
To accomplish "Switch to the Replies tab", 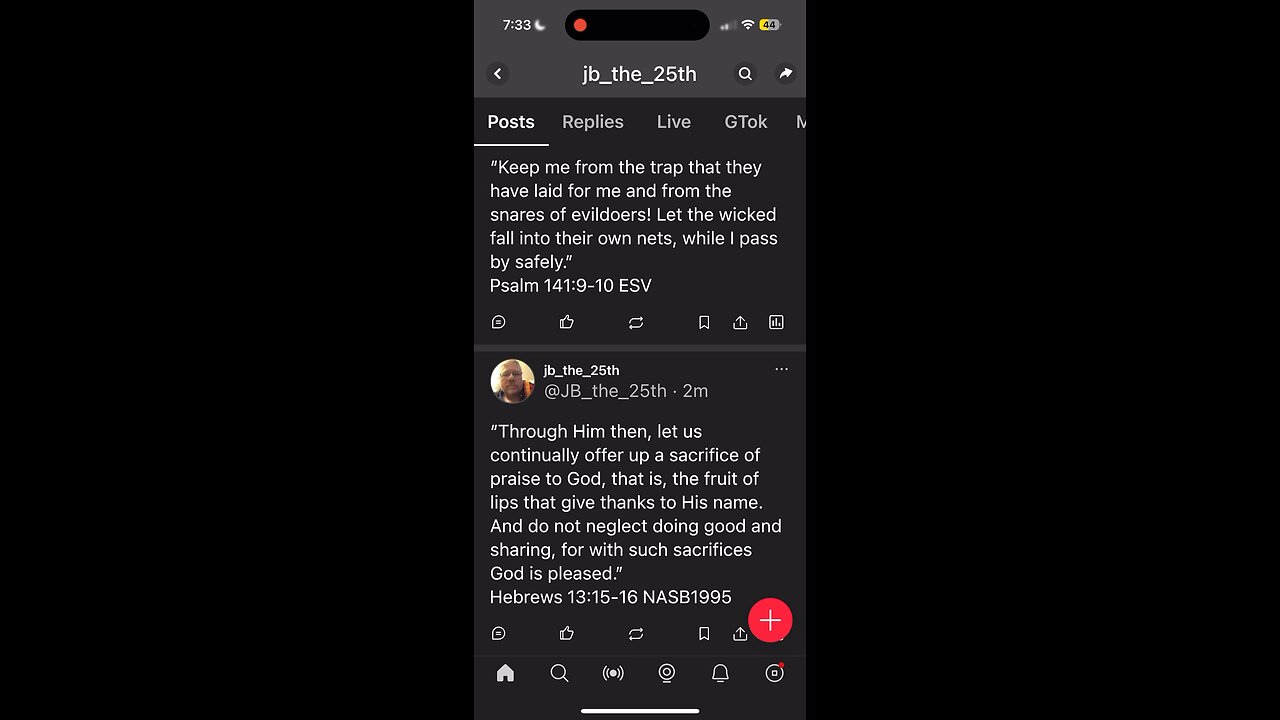I will (593, 122).
